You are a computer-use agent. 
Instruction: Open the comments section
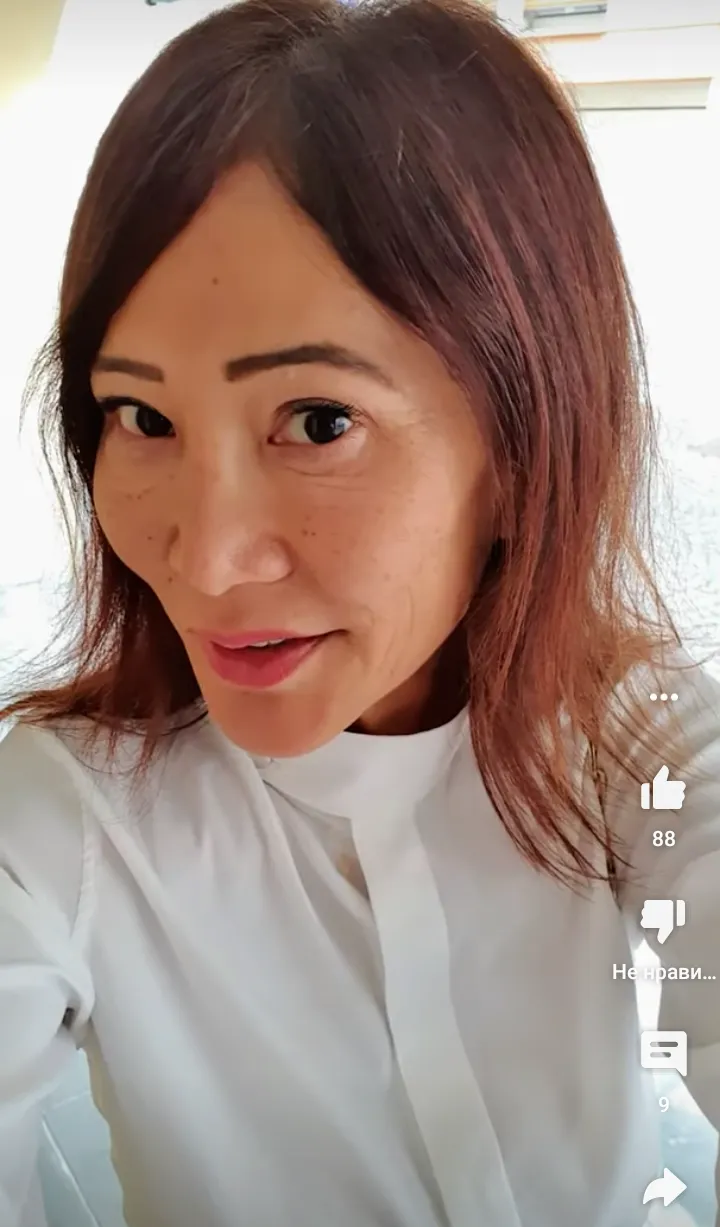pos(664,1053)
